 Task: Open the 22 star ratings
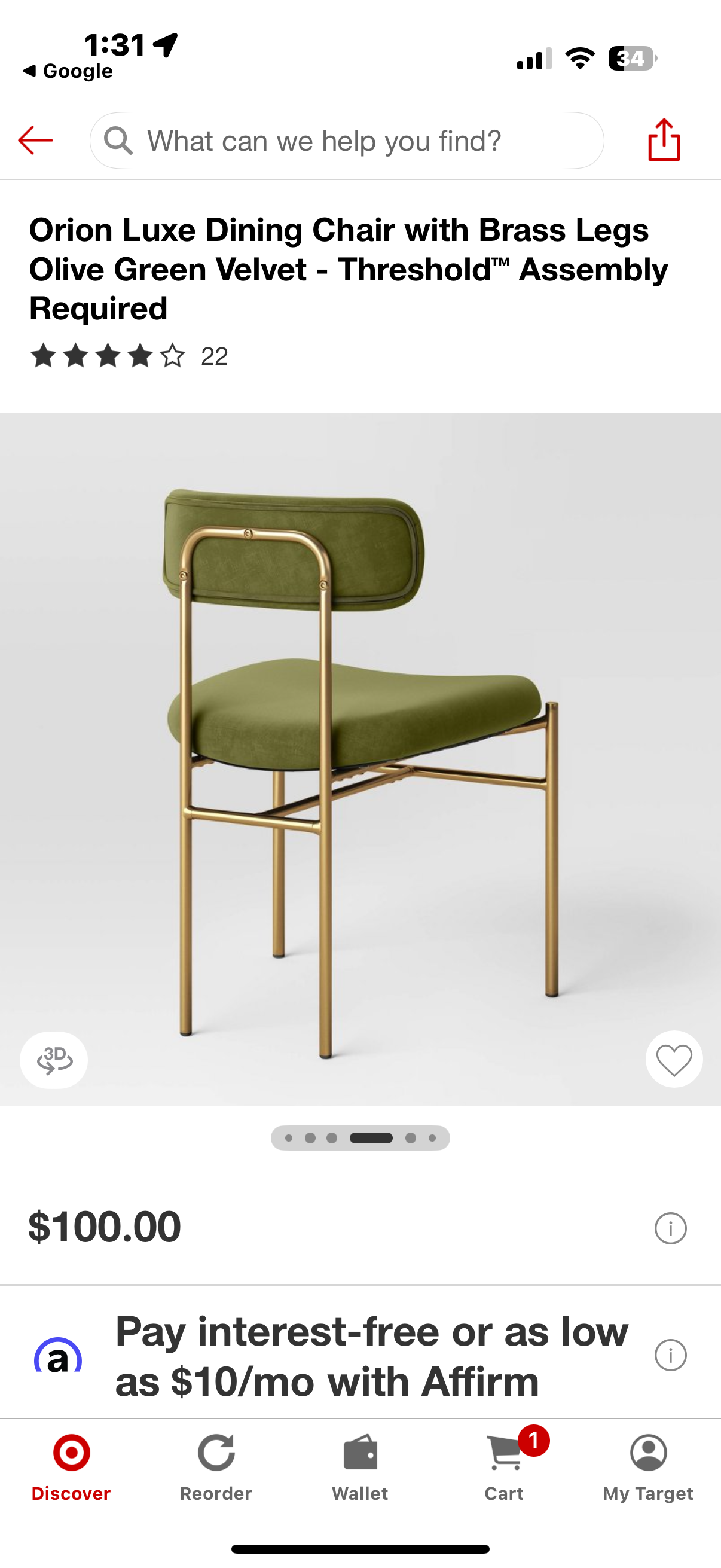tap(129, 356)
